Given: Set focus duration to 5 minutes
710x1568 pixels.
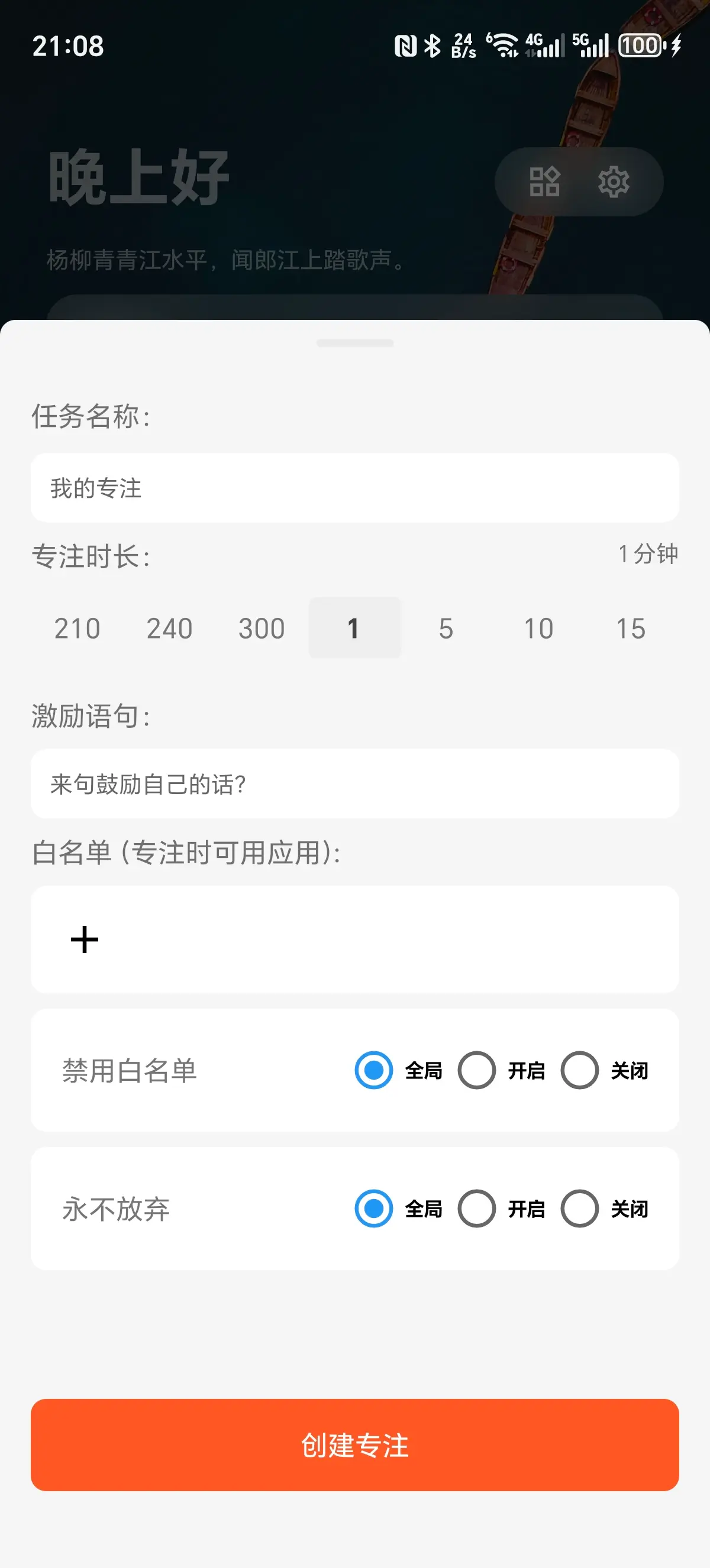Looking at the screenshot, I should tap(446, 628).
